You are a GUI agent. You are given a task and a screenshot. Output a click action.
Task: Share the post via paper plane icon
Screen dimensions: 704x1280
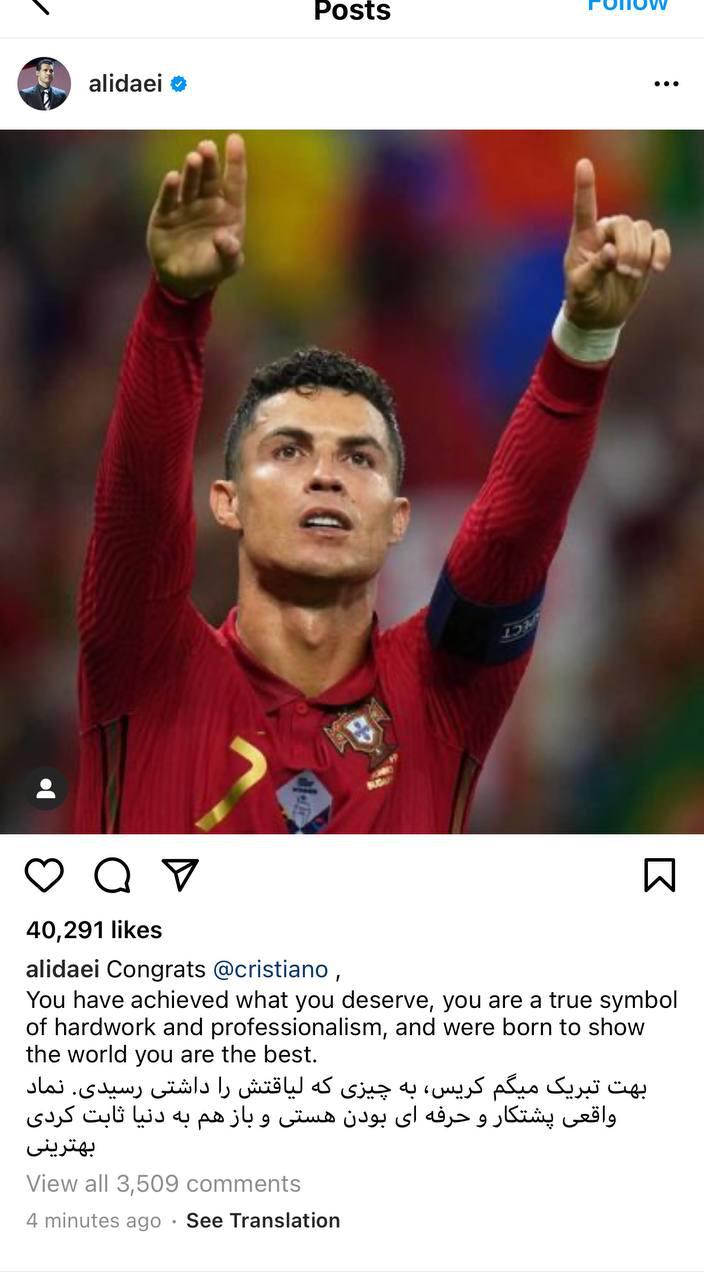(180, 875)
